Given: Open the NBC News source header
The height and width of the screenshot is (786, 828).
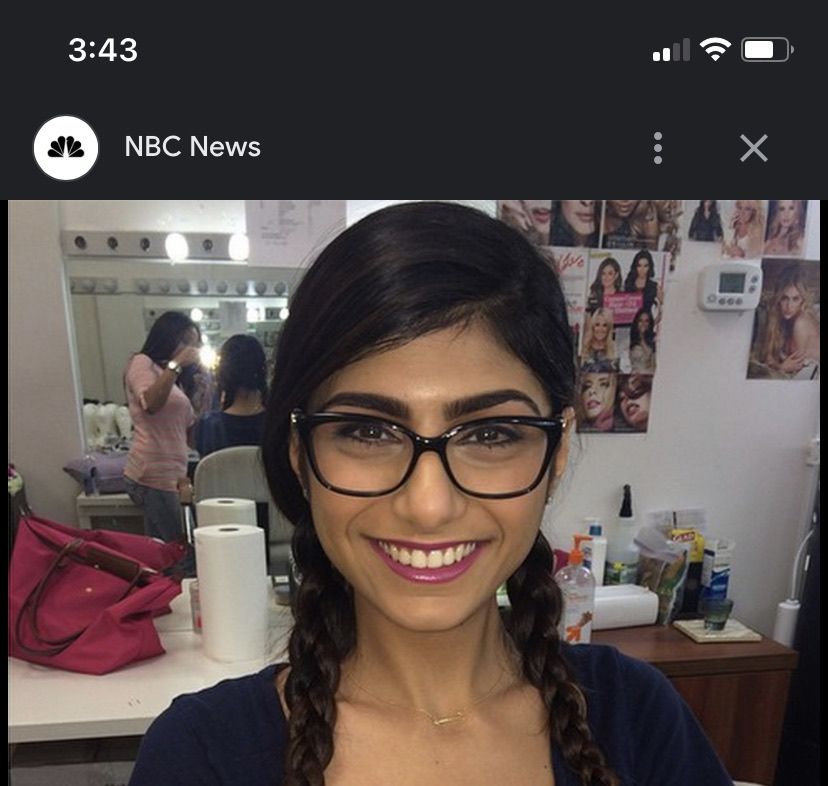Looking at the screenshot, I should click(x=192, y=147).
